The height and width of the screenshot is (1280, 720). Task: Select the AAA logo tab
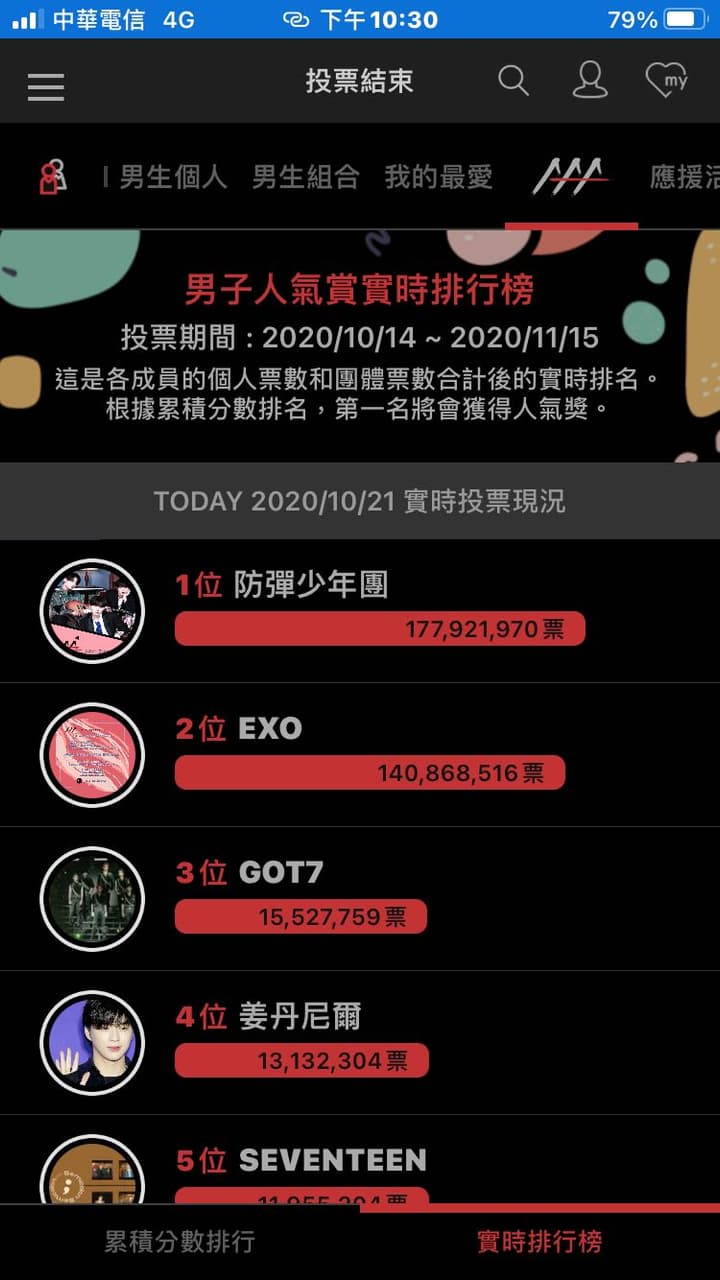click(x=570, y=178)
